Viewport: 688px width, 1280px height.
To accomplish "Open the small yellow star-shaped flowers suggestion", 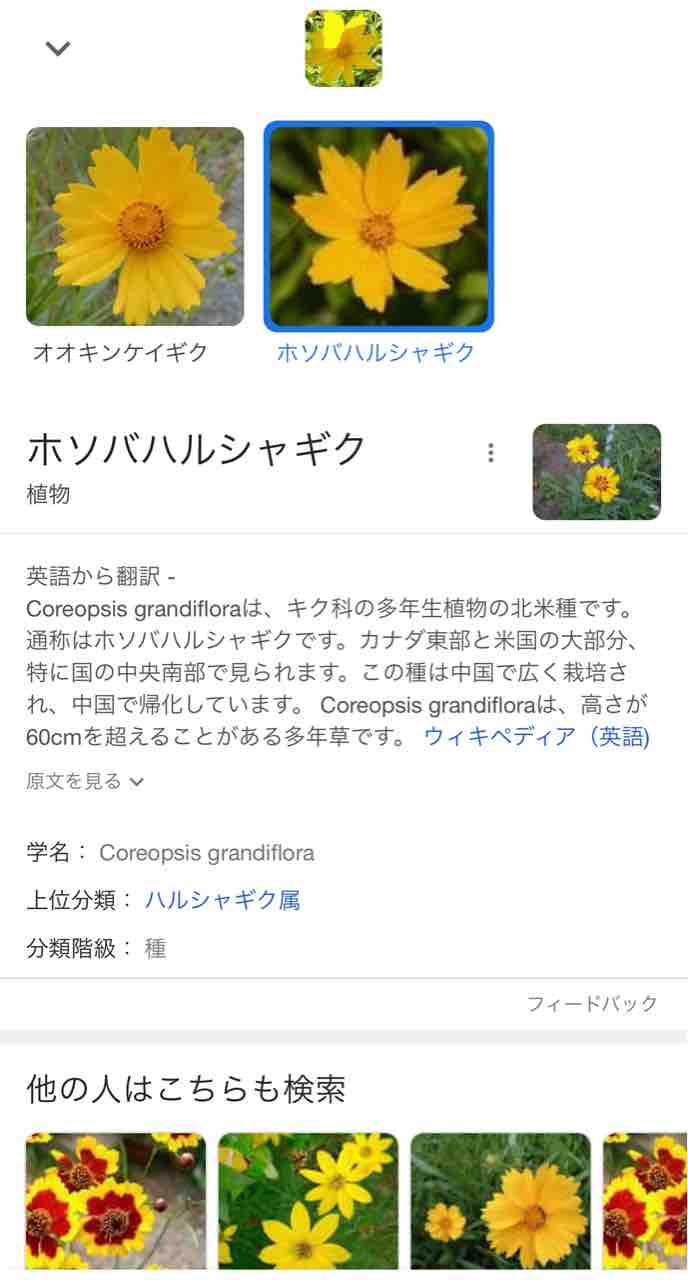I will 308,1202.
